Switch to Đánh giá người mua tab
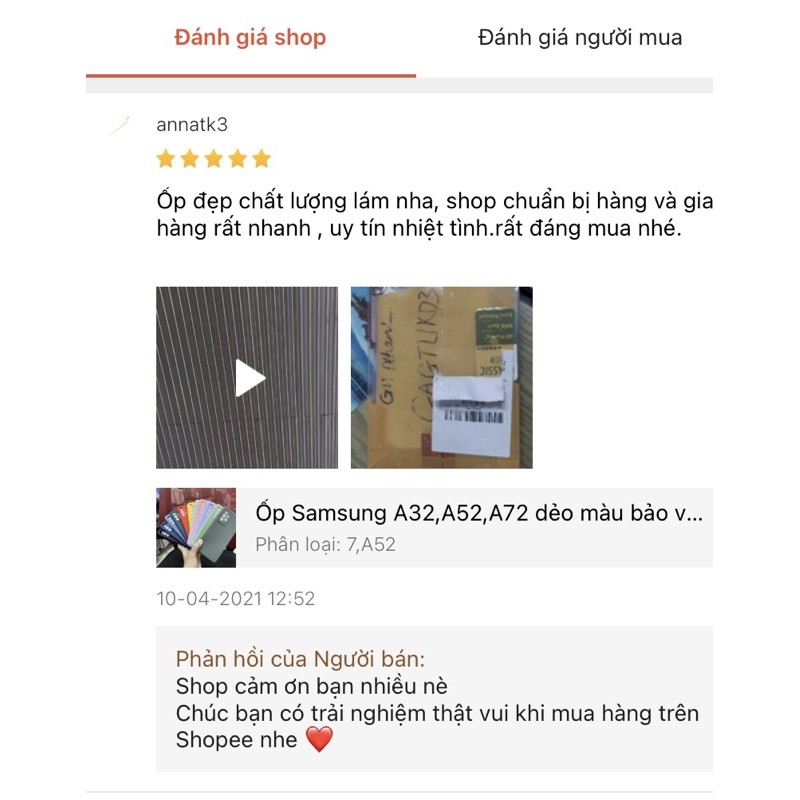 pos(580,38)
